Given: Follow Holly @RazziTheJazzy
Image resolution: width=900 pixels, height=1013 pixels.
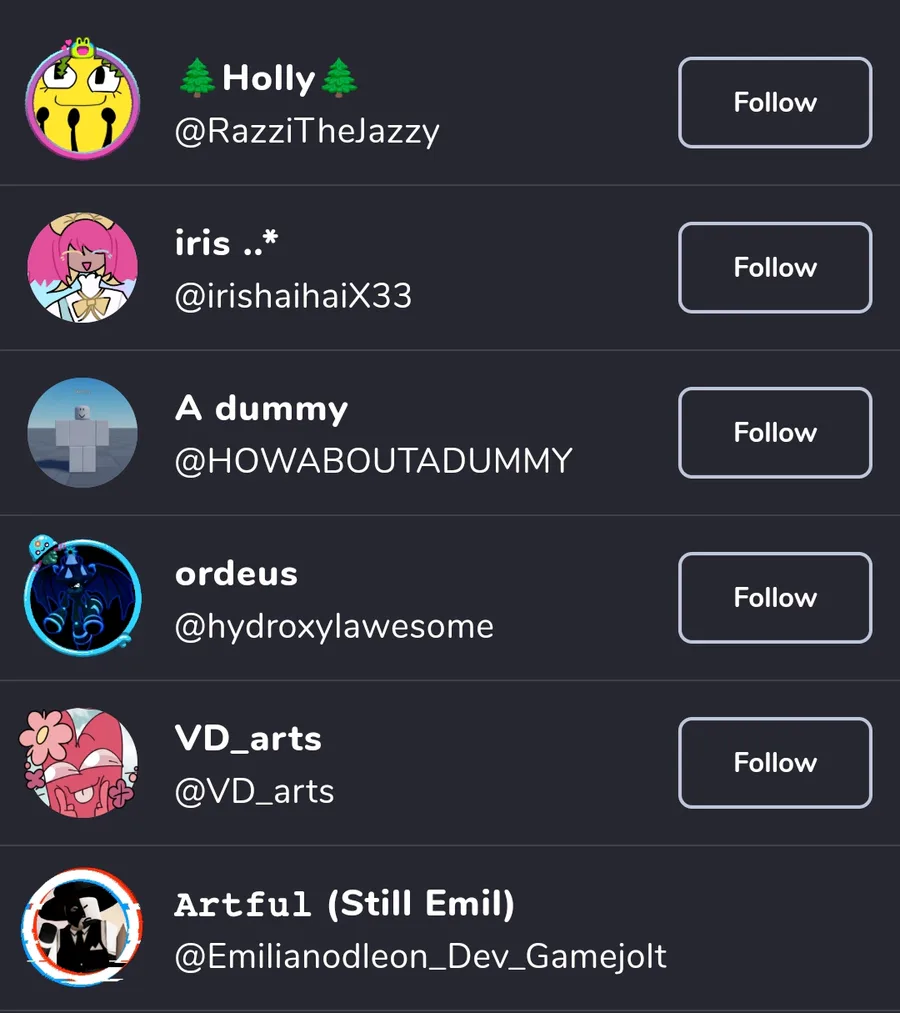Looking at the screenshot, I should click(775, 103).
